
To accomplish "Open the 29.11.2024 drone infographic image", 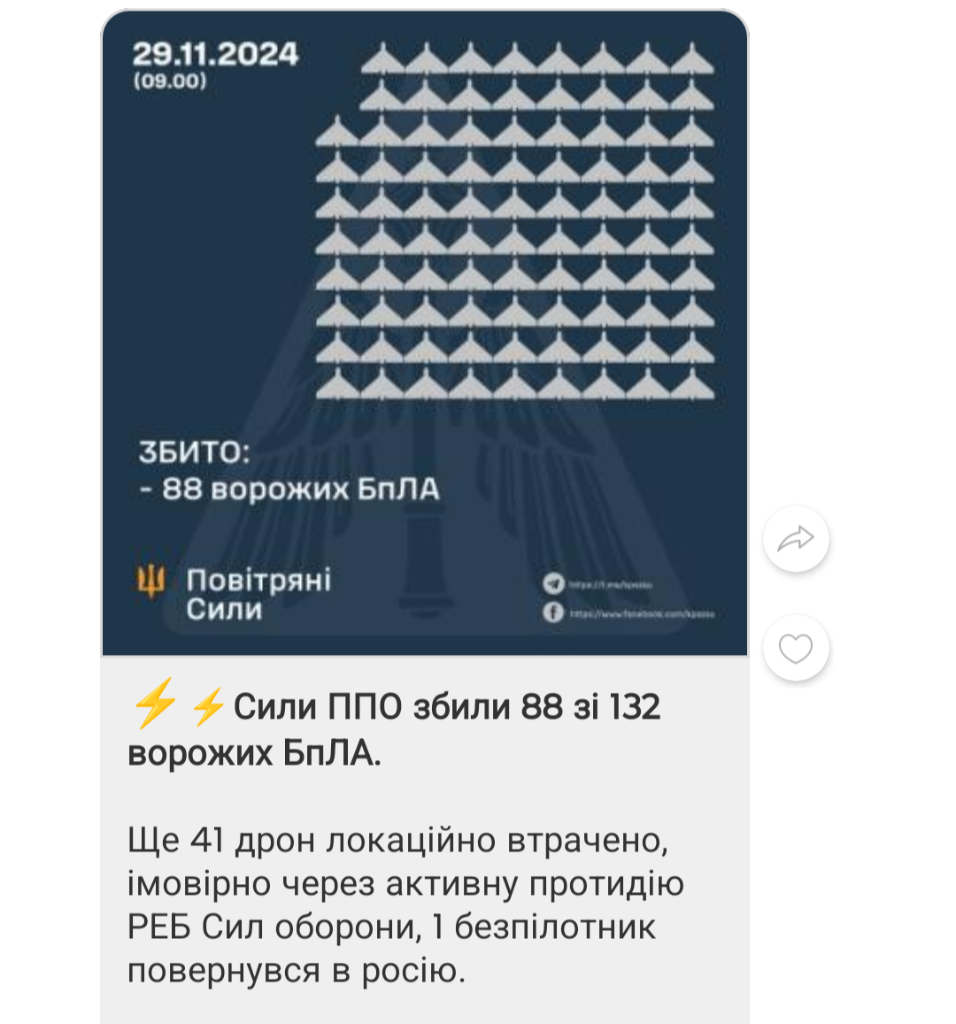I will pos(425,335).
